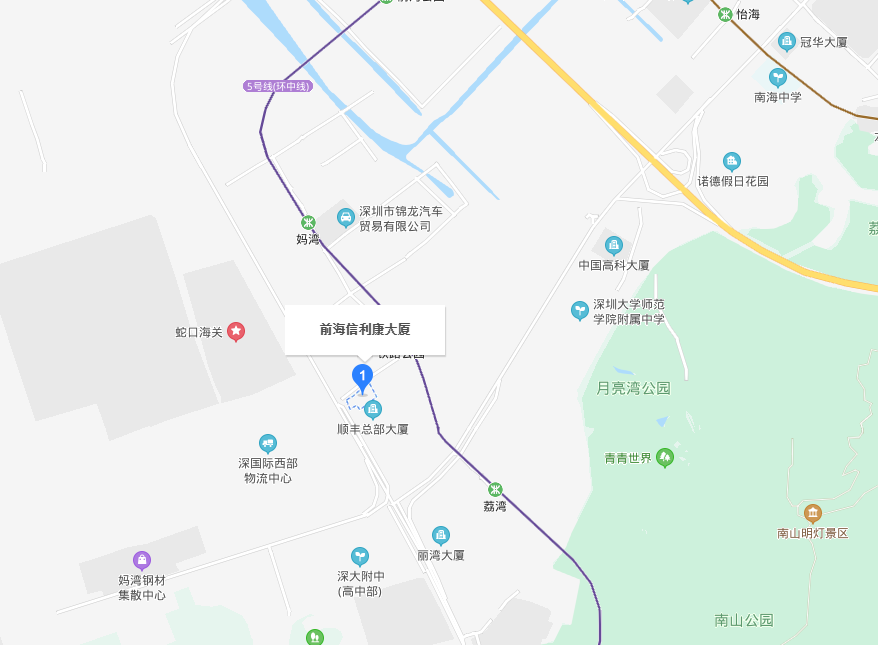Tap the 青青世界 park marker

click(665, 458)
